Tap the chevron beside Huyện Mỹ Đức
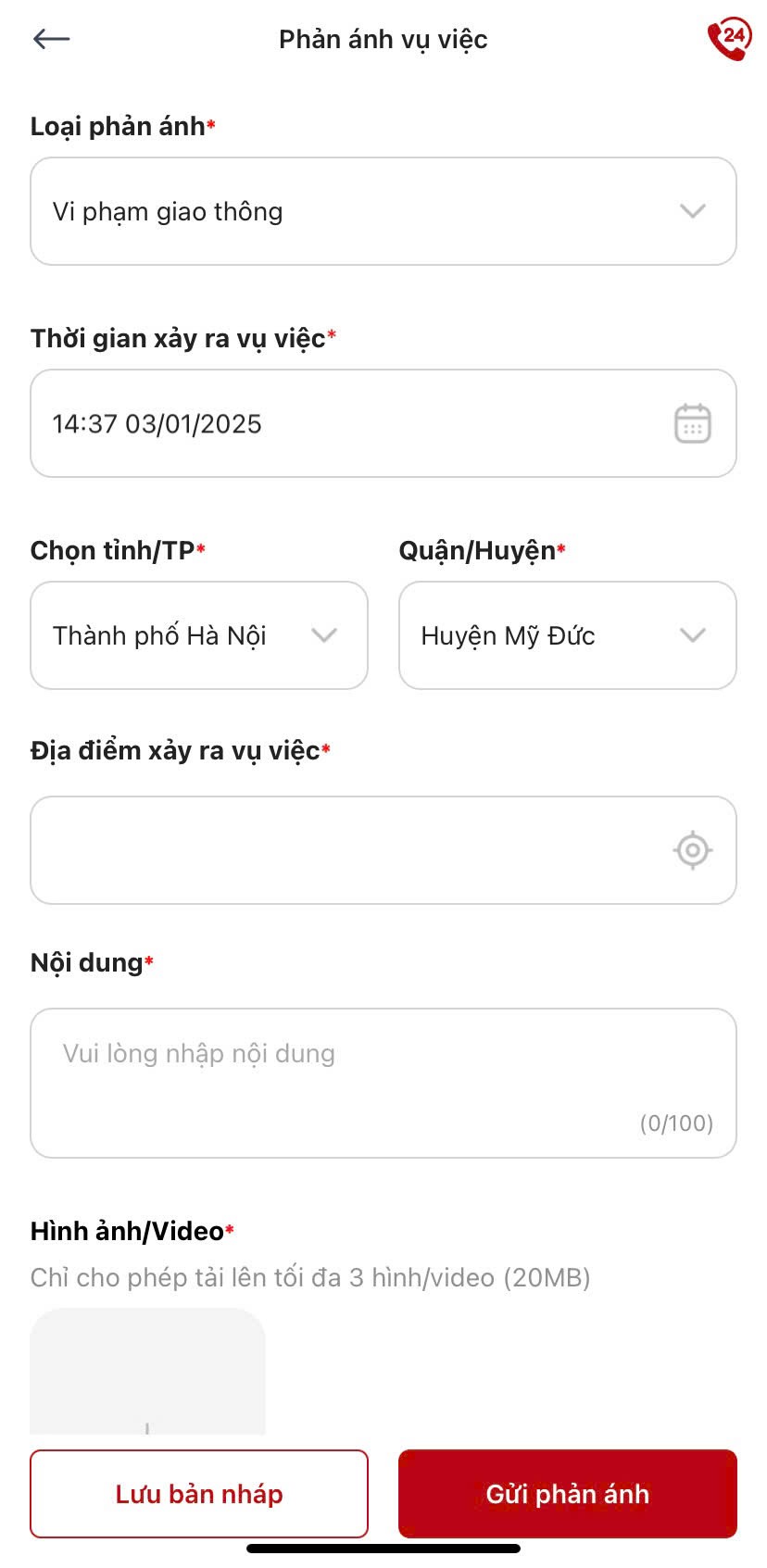 pyautogui.click(x=692, y=636)
